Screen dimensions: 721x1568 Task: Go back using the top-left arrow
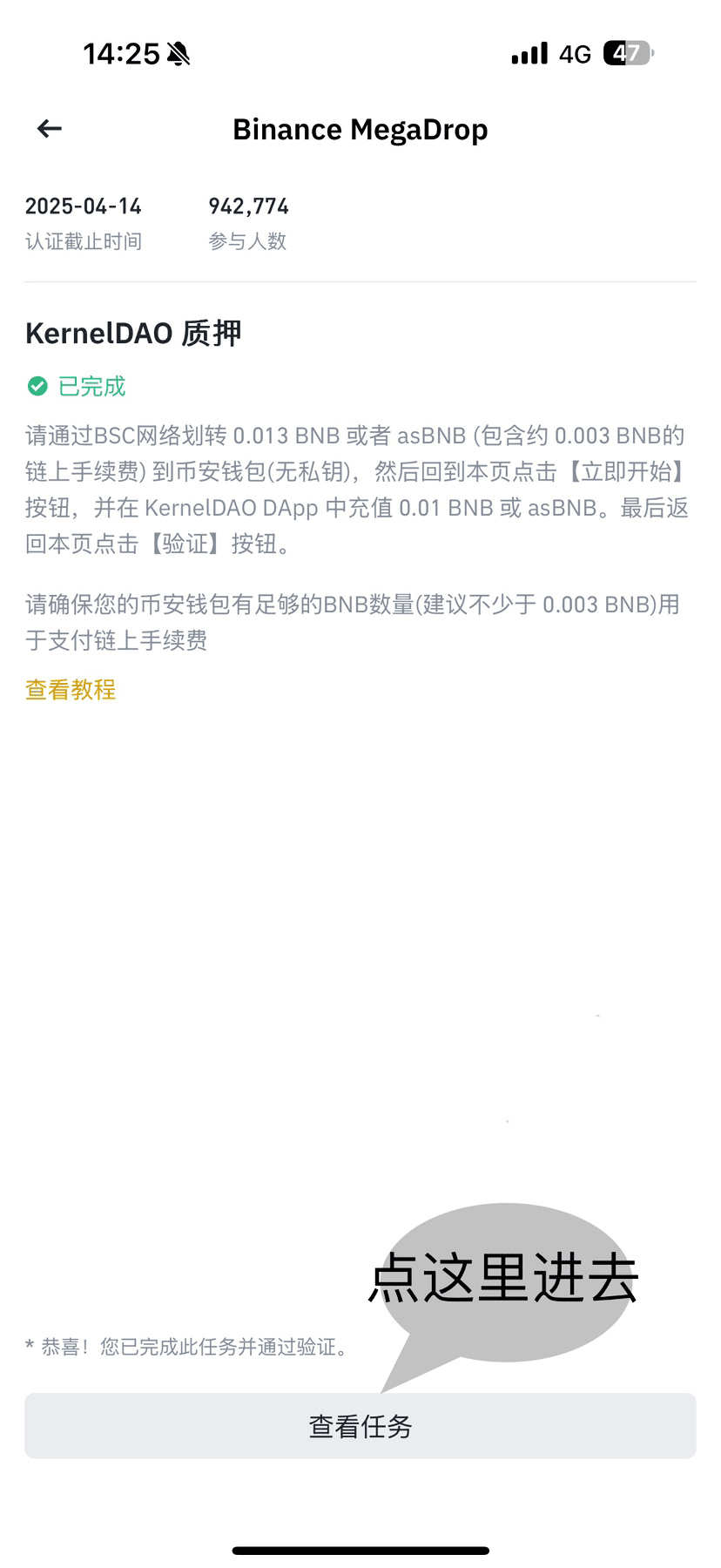pyautogui.click(x=50, y=129)
